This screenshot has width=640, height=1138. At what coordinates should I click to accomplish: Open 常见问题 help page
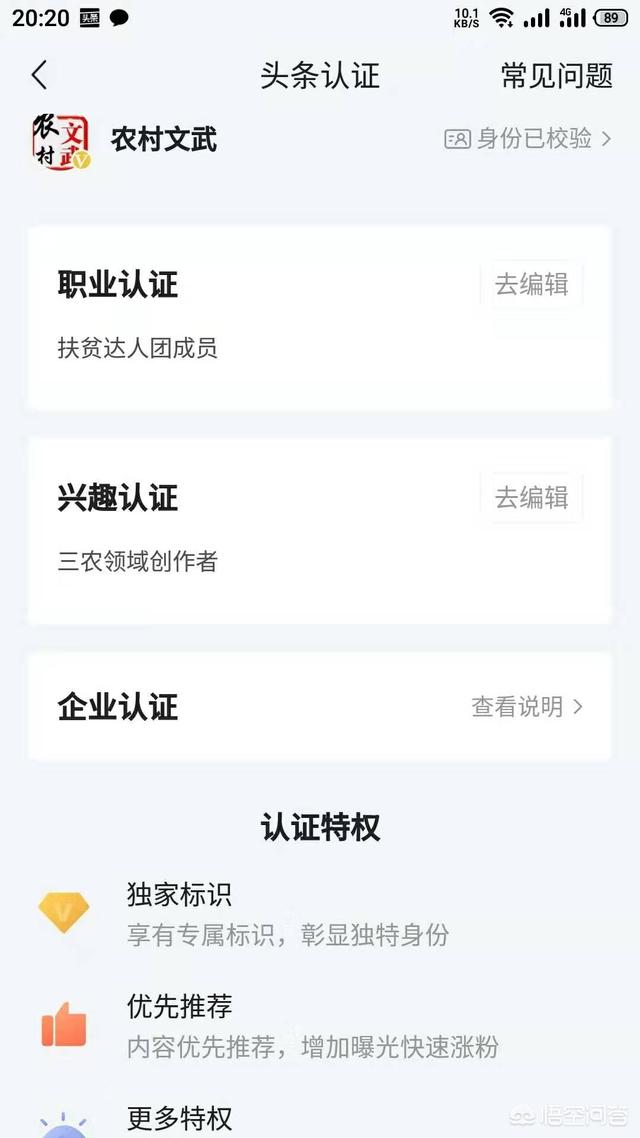(x=556, y=76)
